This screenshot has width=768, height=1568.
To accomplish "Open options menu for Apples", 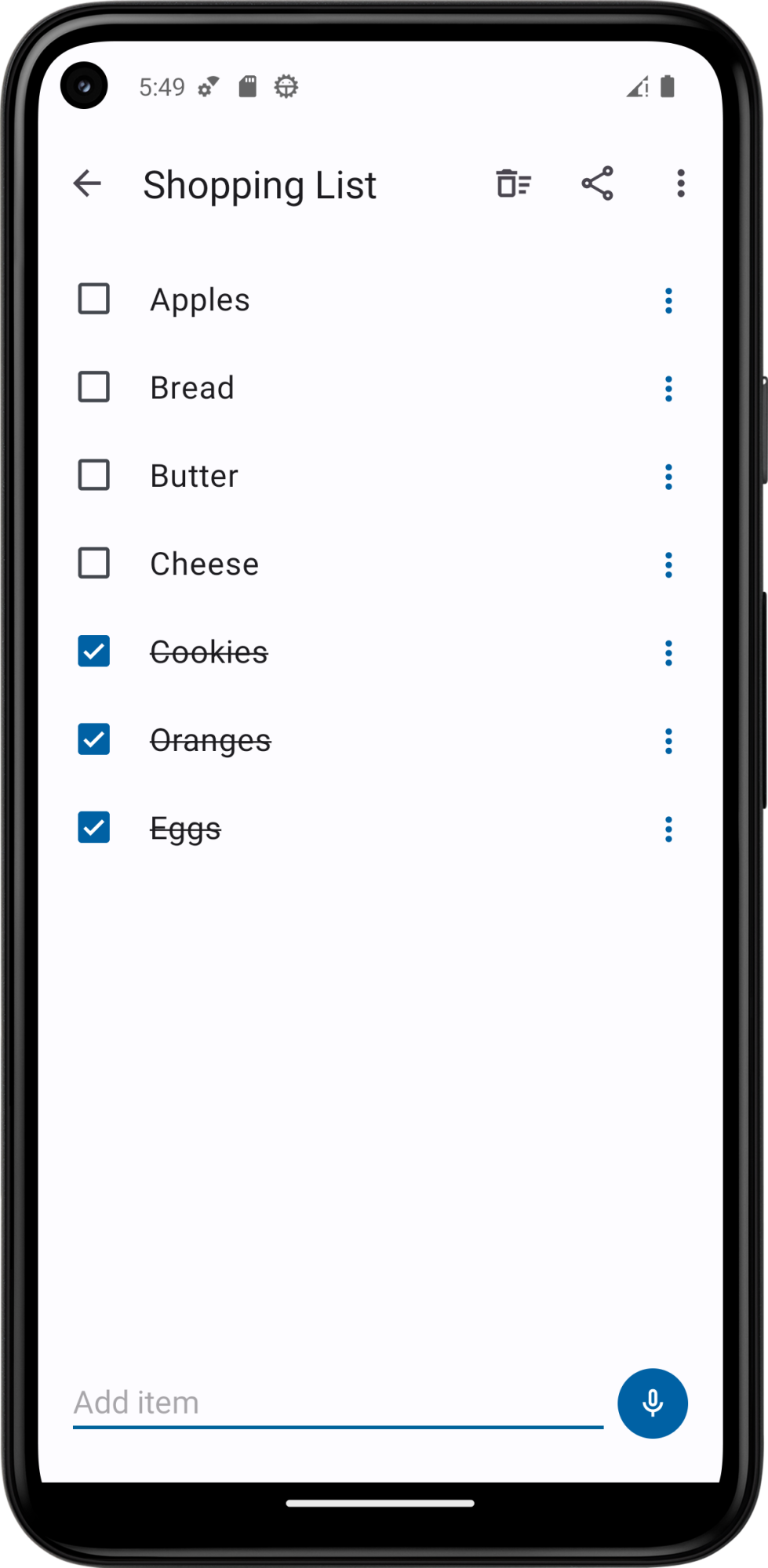I will click(668, 300).
